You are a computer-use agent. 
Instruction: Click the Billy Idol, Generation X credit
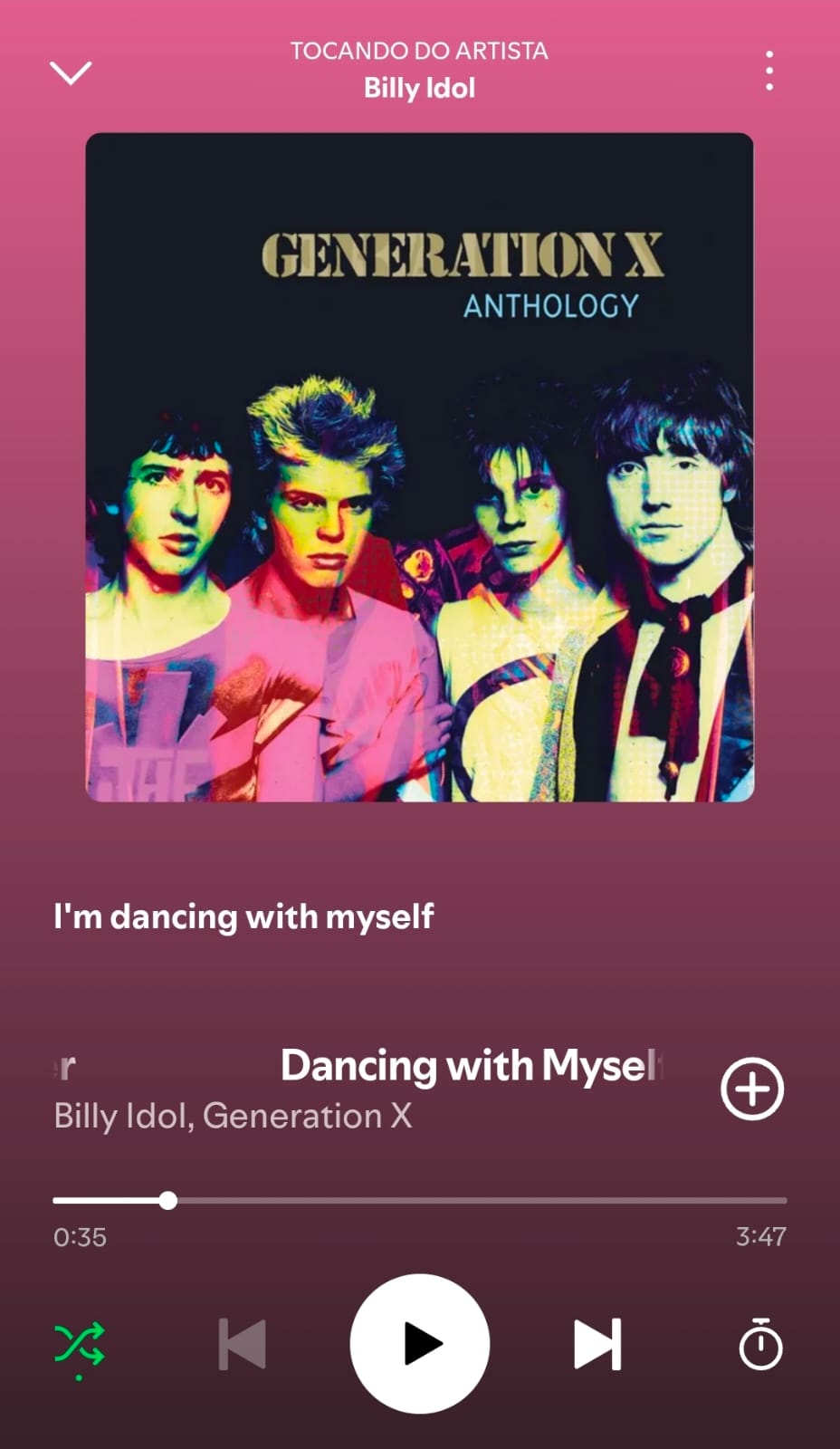point(233,1116)
